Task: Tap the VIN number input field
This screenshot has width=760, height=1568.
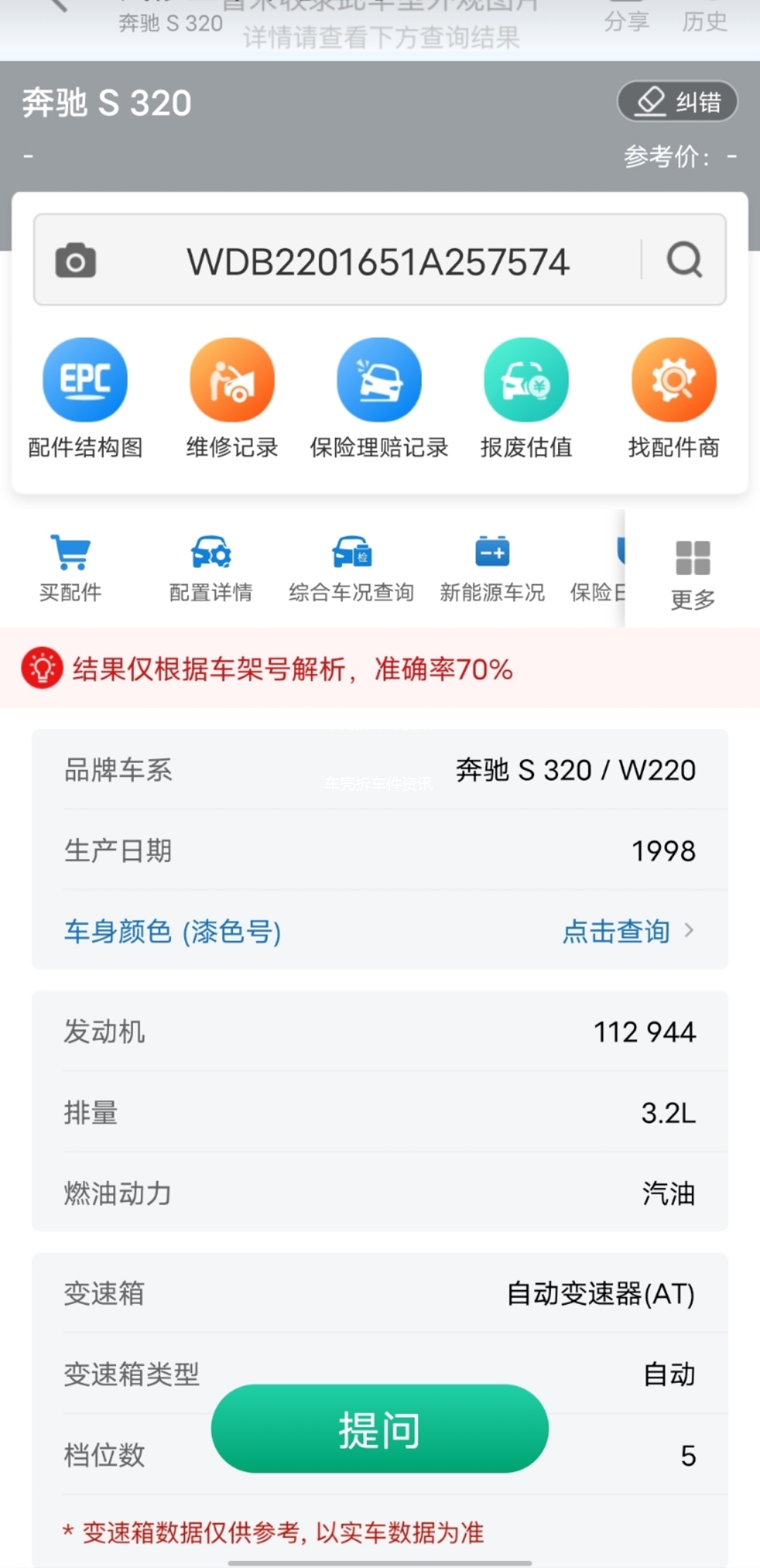Action: click(x=377, y=262)
